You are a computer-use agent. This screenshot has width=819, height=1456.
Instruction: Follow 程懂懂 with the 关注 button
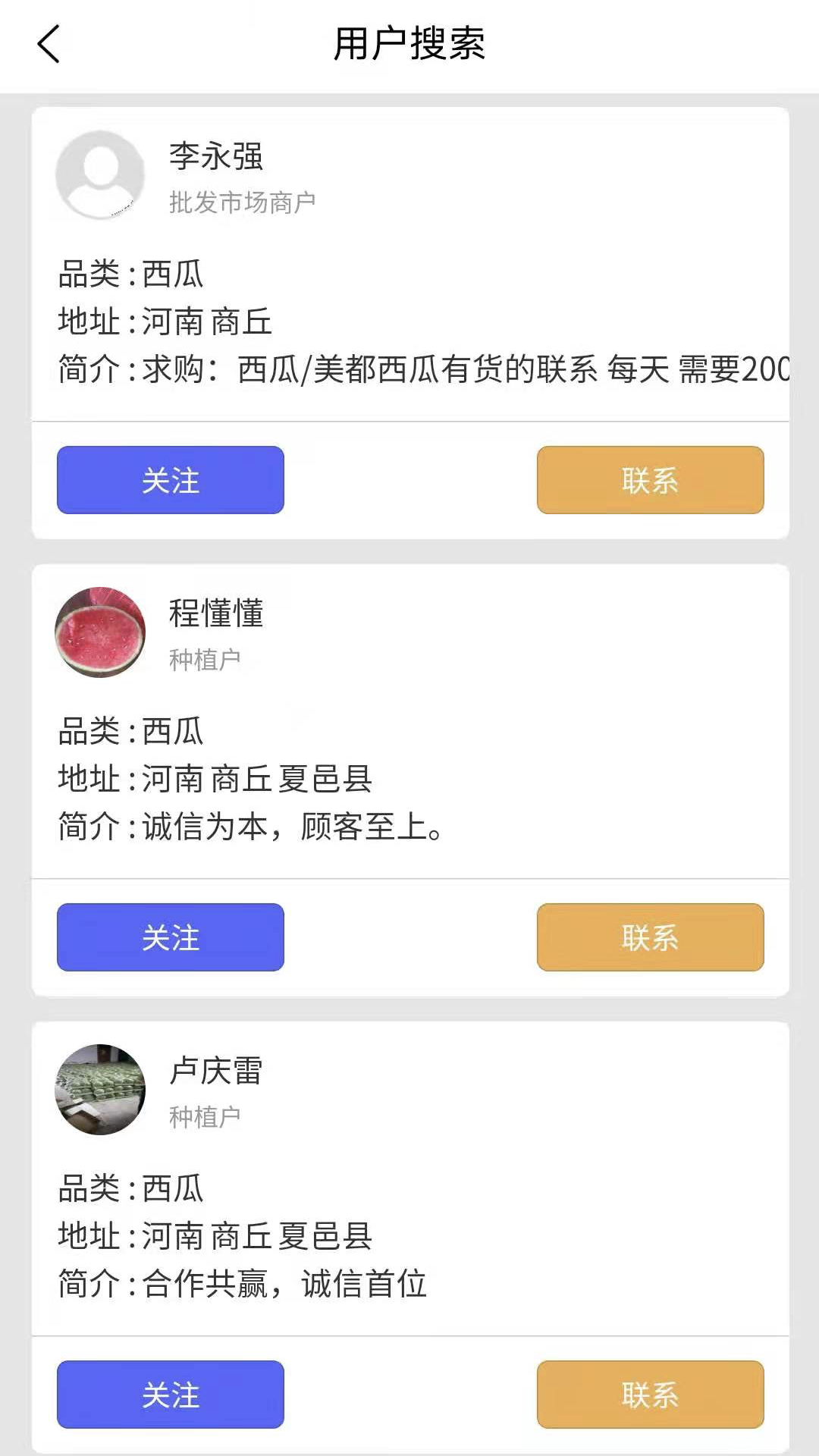tap(170, 937)
